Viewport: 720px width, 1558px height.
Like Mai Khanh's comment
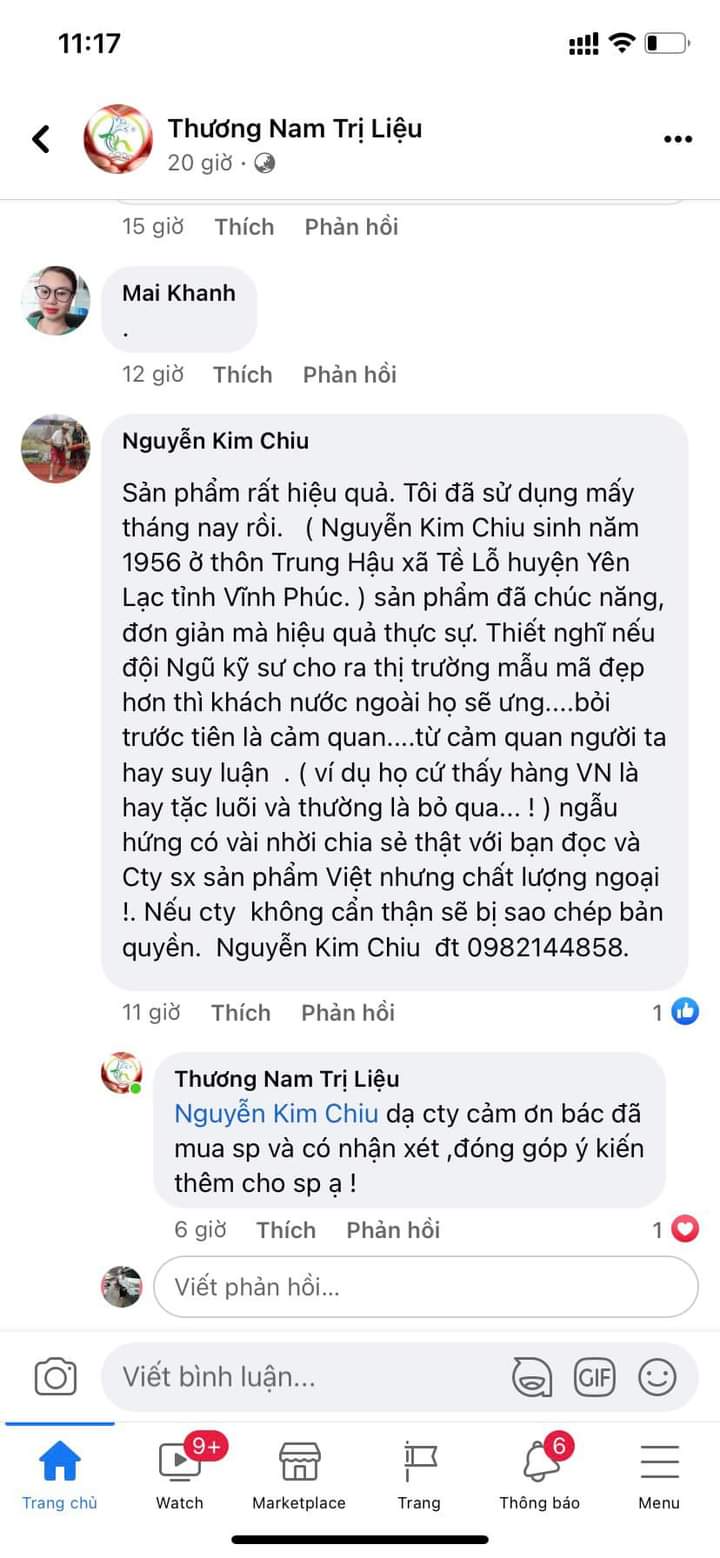(x=242, y=375)
